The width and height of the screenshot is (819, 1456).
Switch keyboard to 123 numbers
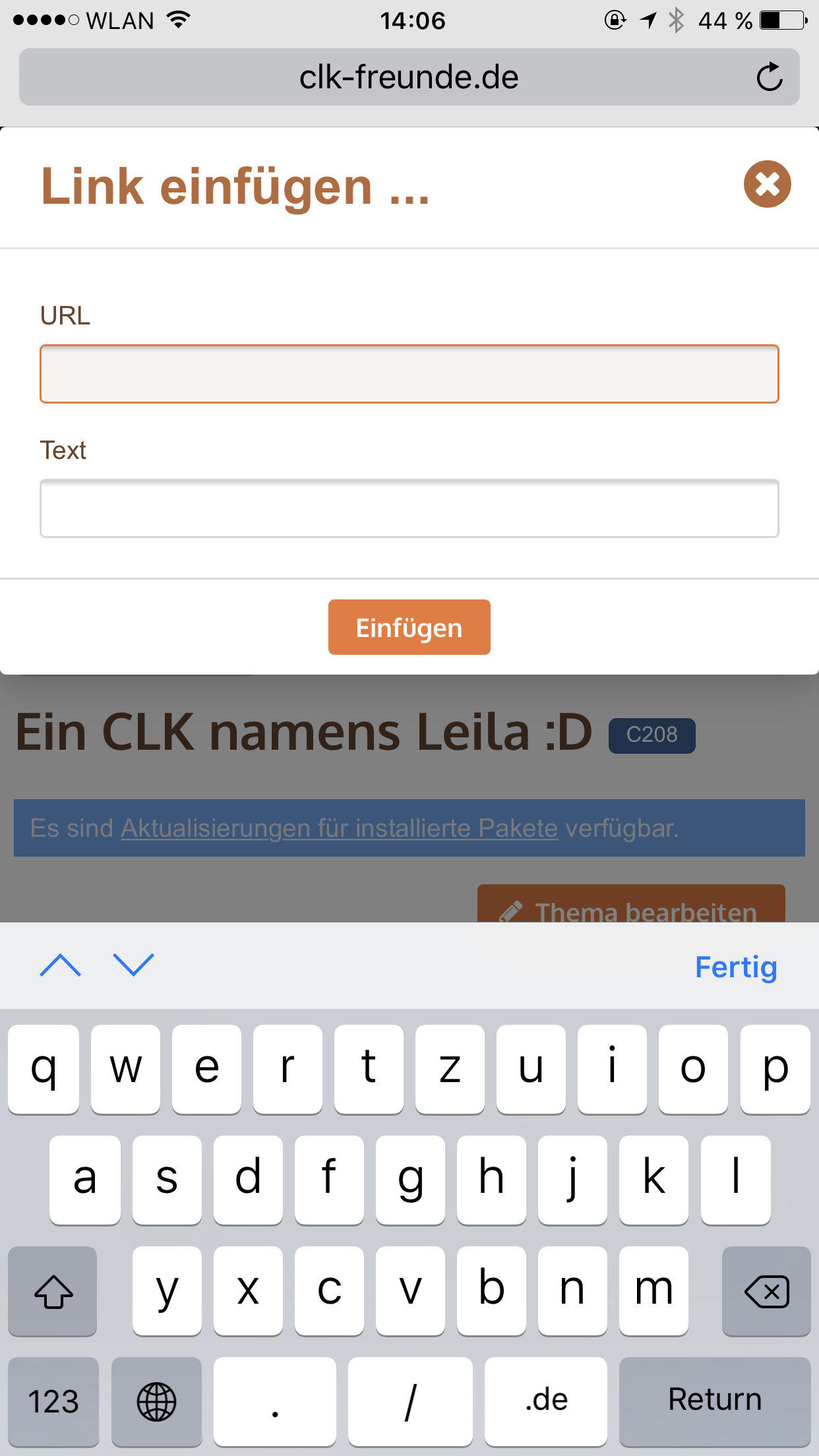[53, 1400]
